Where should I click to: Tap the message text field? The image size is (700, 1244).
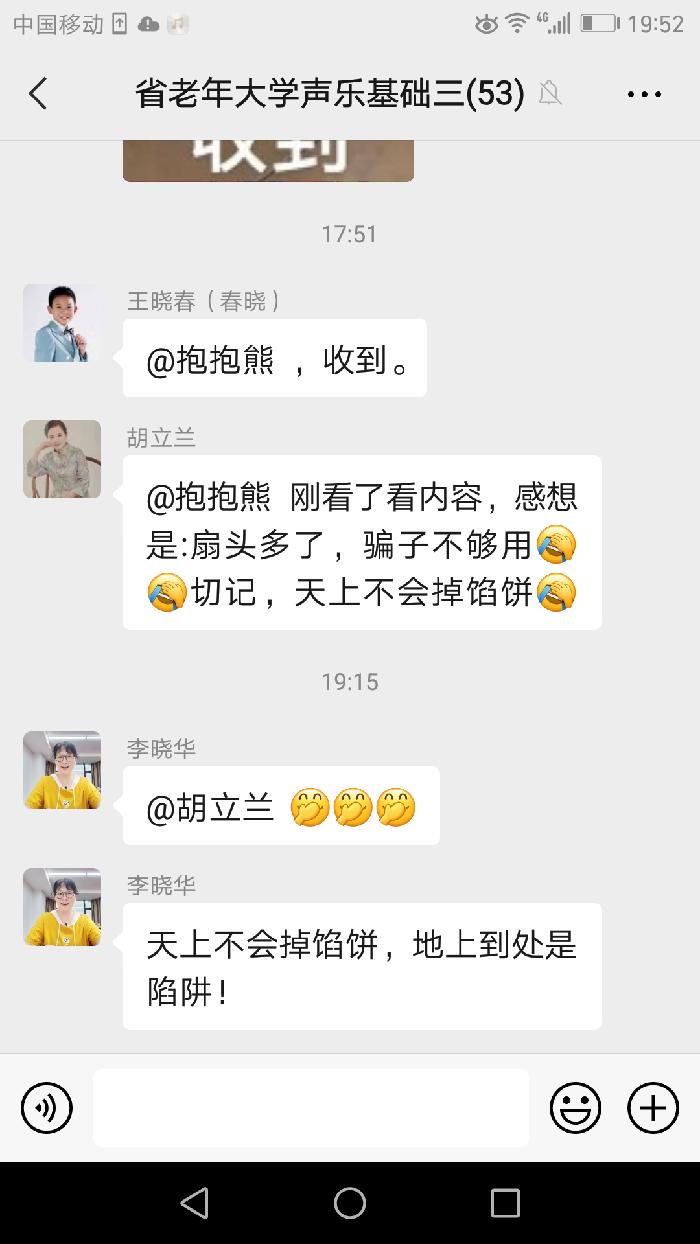(x=310, y=1108)
